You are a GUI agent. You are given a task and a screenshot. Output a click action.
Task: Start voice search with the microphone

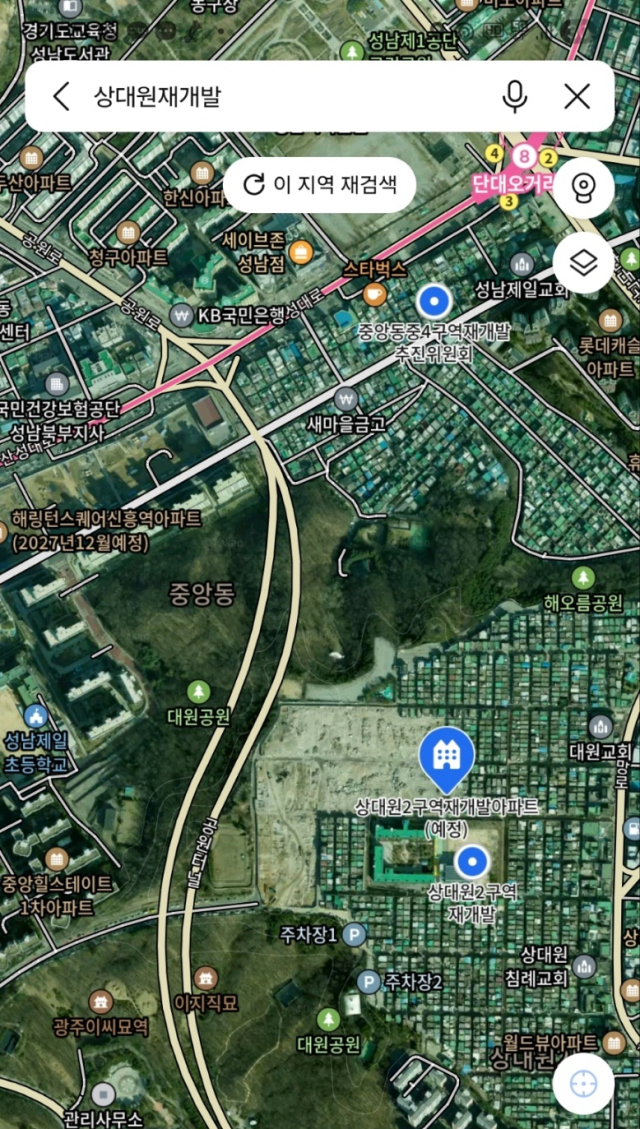click(515, 96)
